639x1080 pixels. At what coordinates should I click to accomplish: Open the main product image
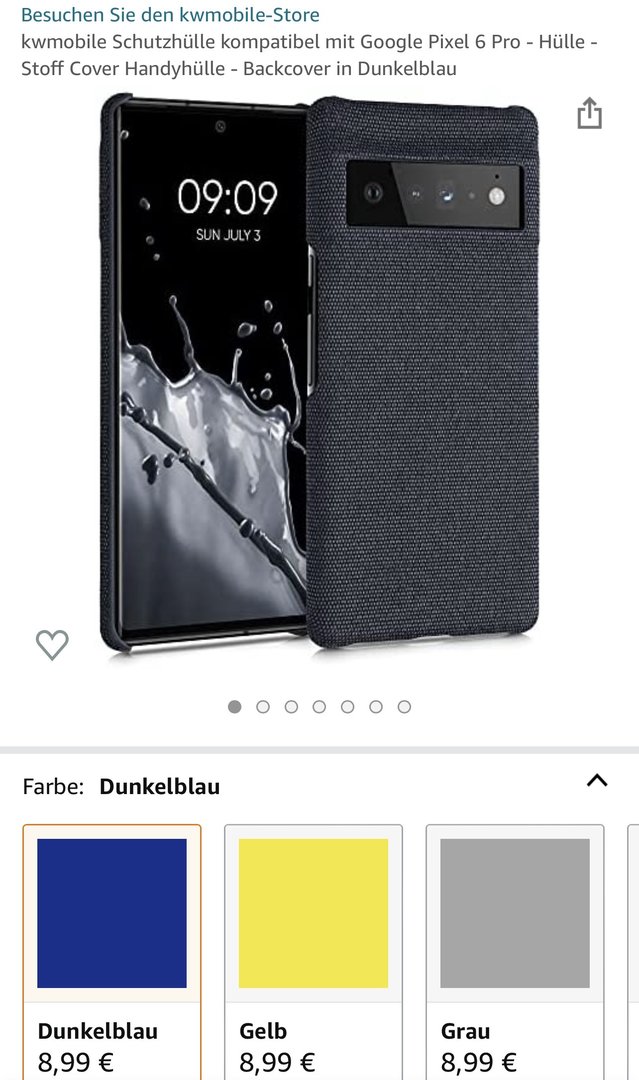click(x=320, y=375)
